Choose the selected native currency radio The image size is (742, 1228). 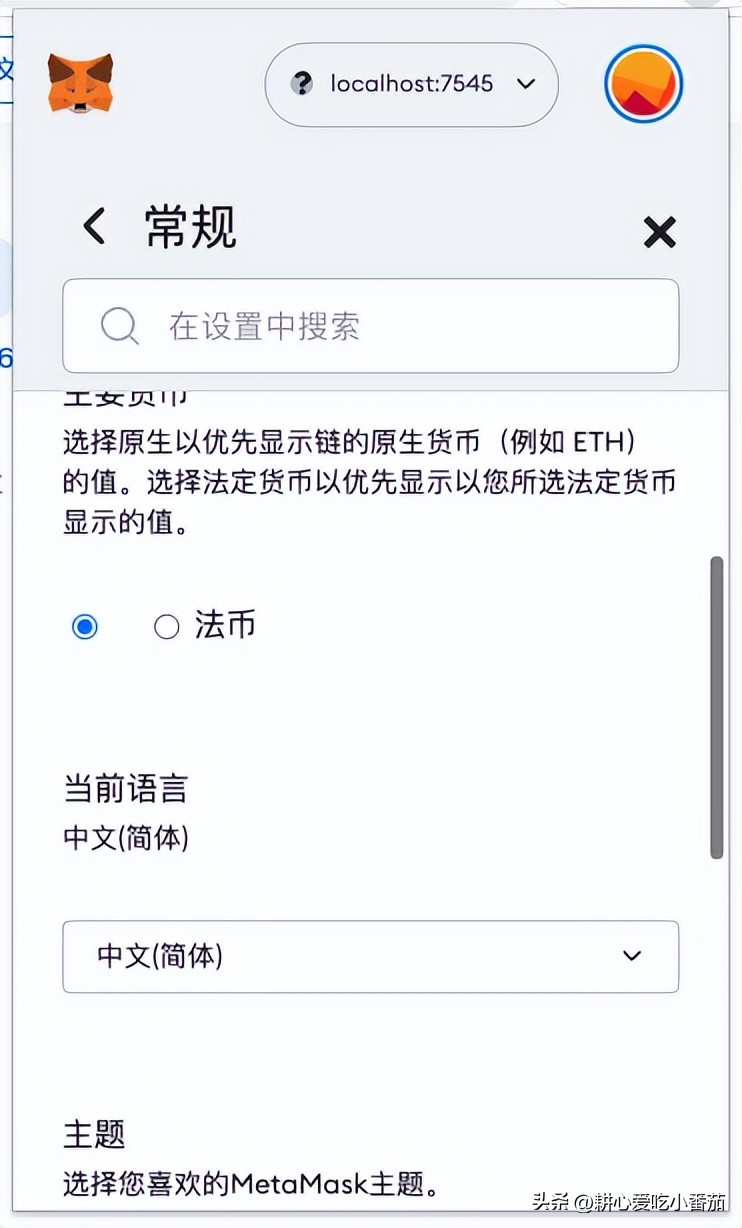tap(85, 627)
